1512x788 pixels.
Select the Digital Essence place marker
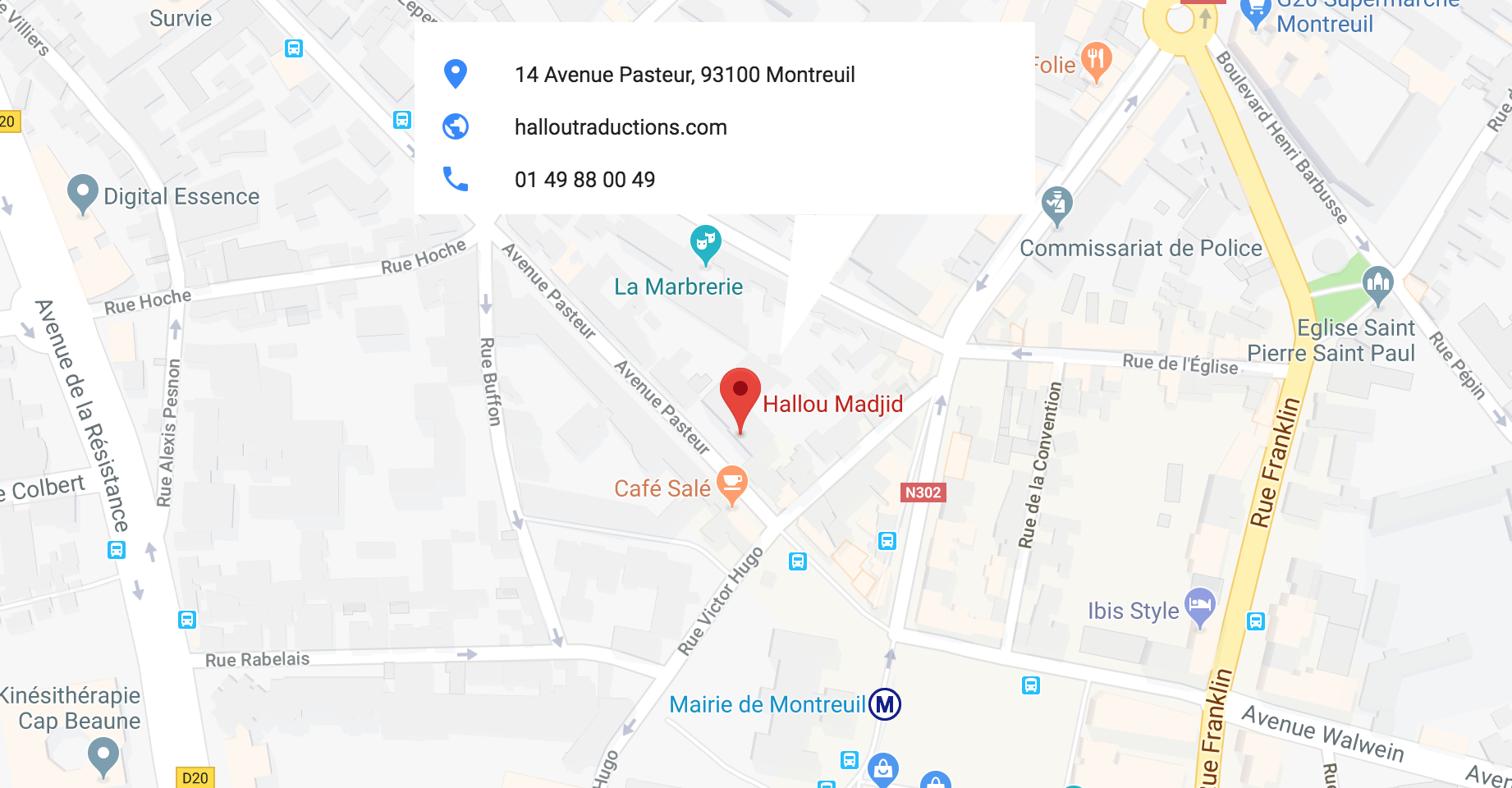pyautogui.click(x=82, y=192)
